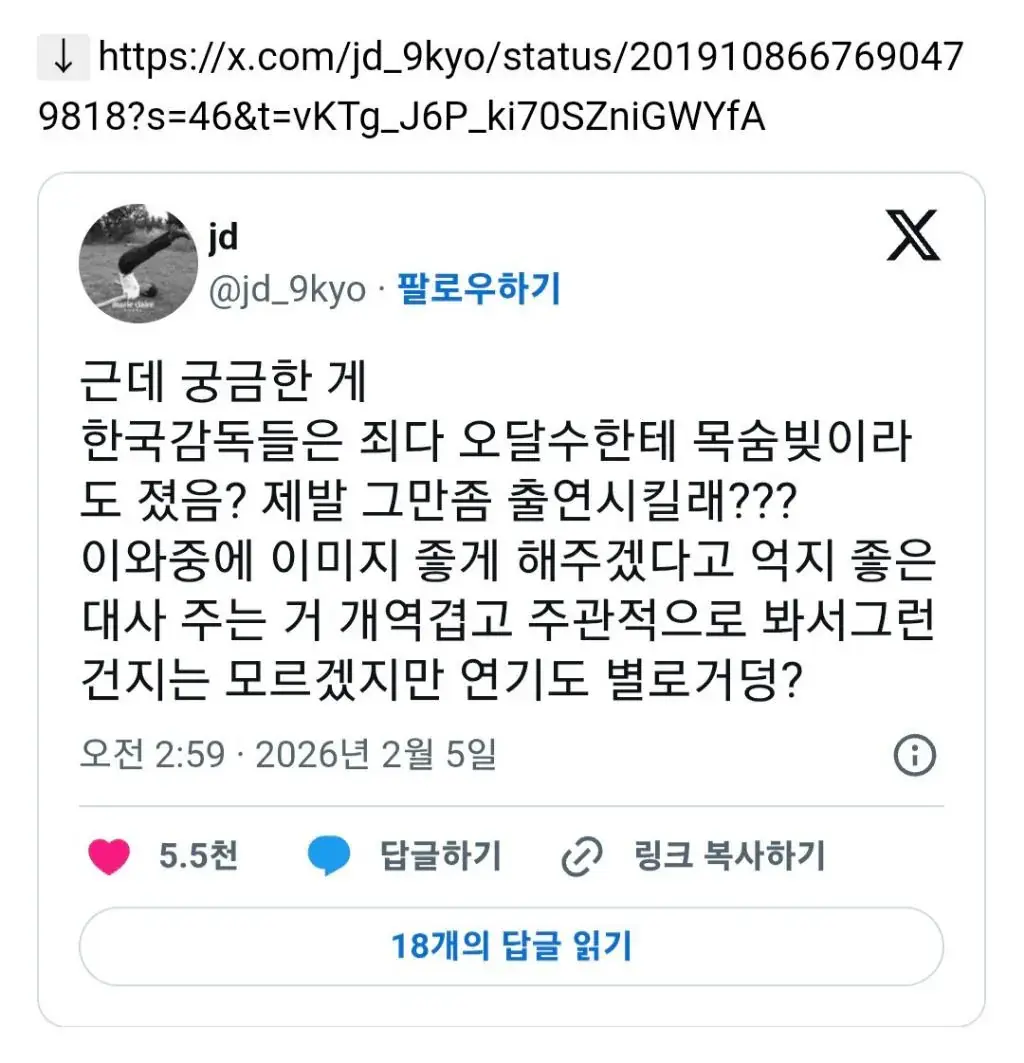
Task: Click the chain link icon for copying the link
Action: pos(582,855)
